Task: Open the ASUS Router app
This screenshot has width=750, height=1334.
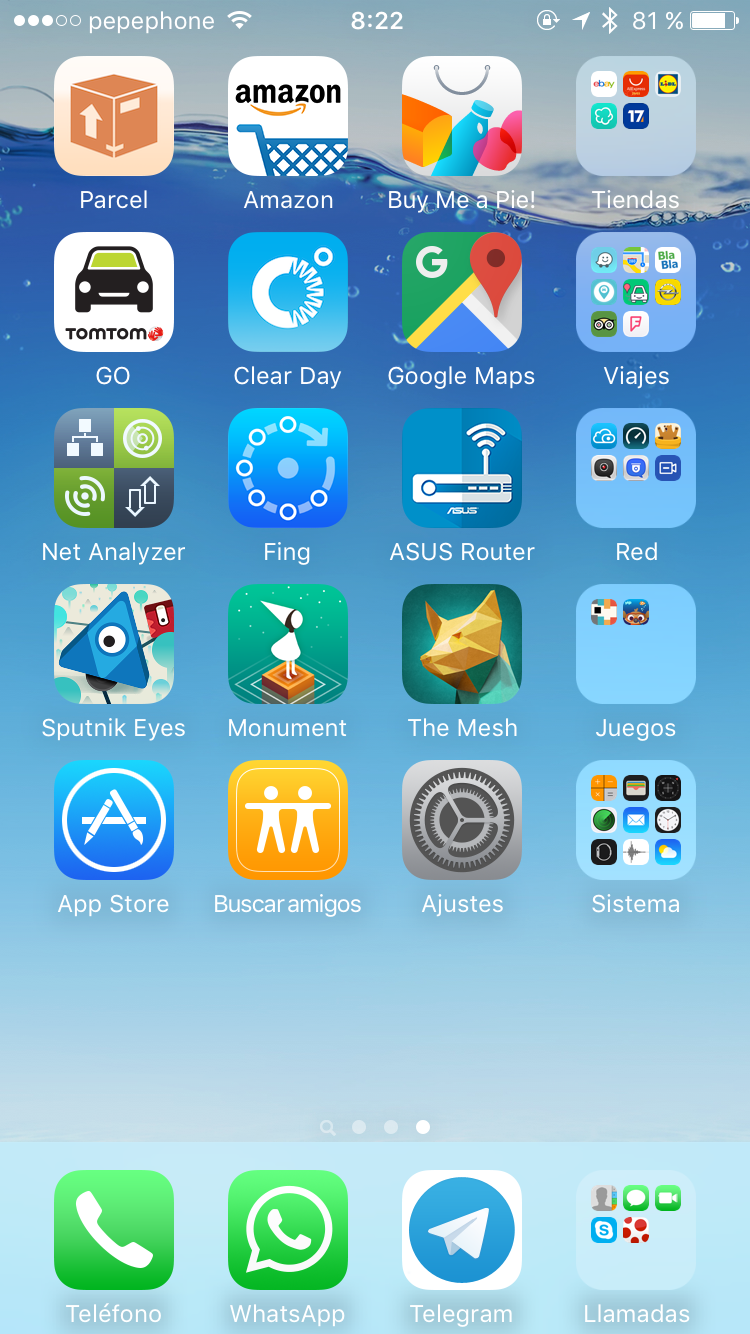Action: point(462,468)
